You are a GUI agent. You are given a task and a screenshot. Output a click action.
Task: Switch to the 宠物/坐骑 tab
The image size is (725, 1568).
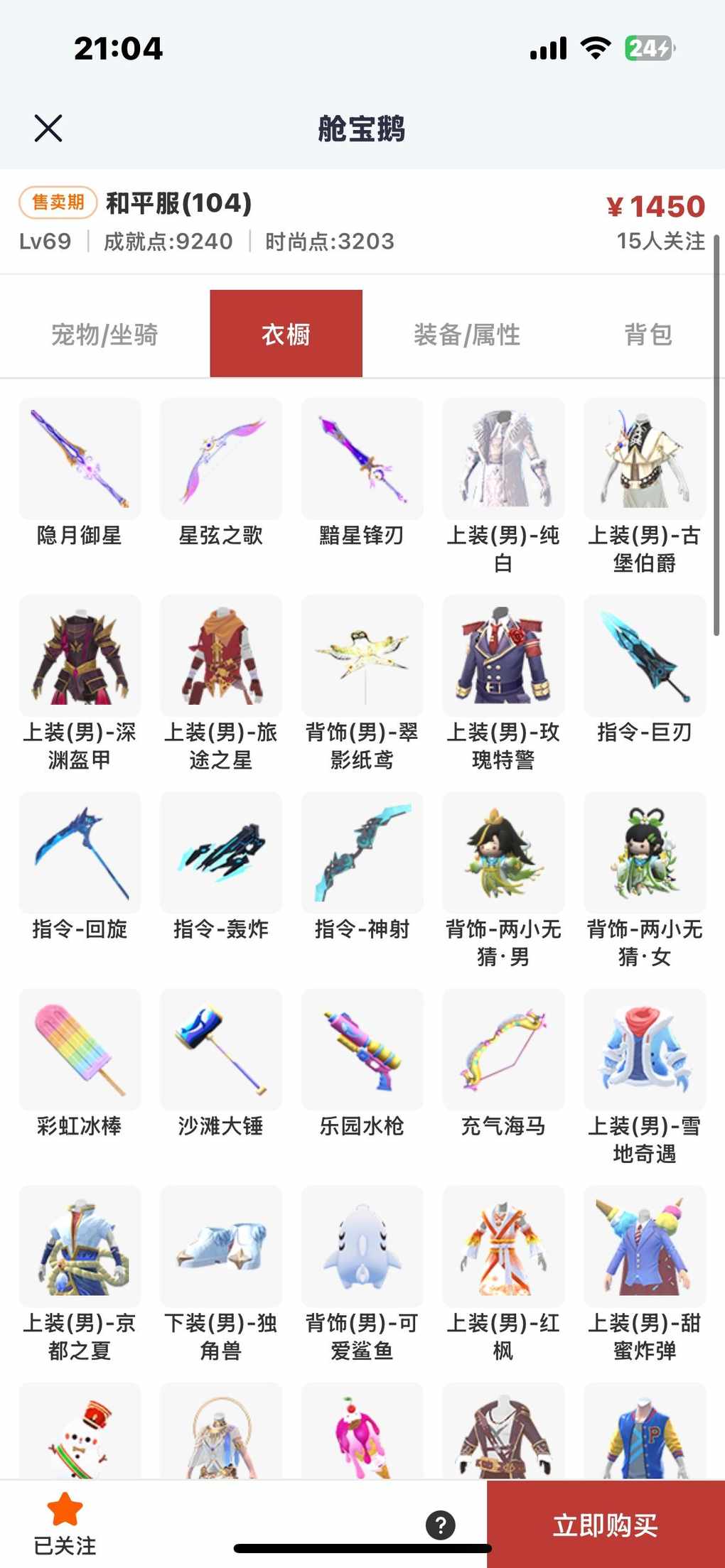(104, 334)
